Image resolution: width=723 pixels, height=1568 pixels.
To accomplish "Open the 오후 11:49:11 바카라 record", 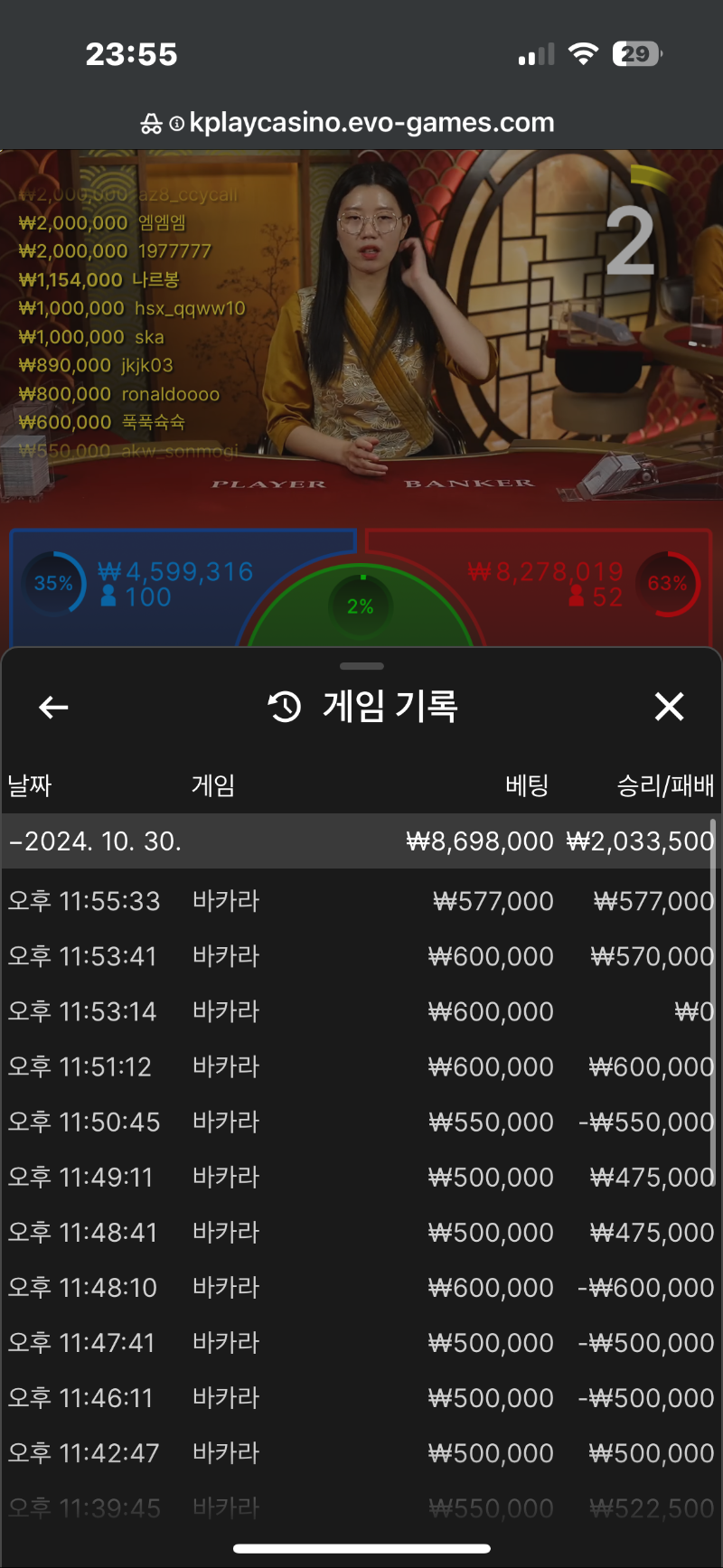I will (360, 1177).
